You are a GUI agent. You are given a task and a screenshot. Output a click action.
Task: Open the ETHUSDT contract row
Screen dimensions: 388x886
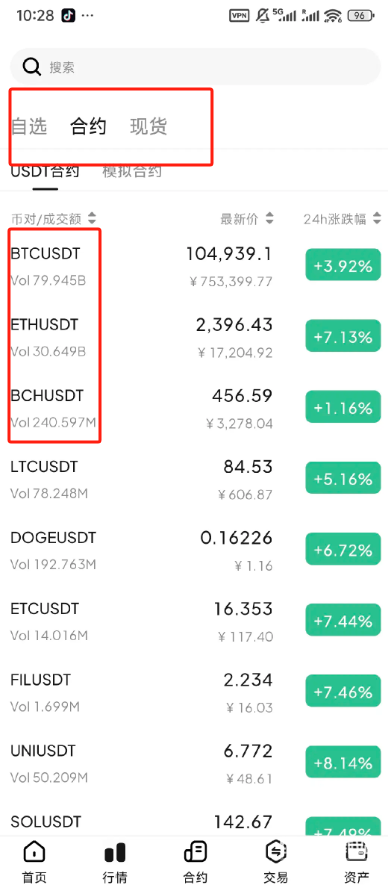pos(194,338)
